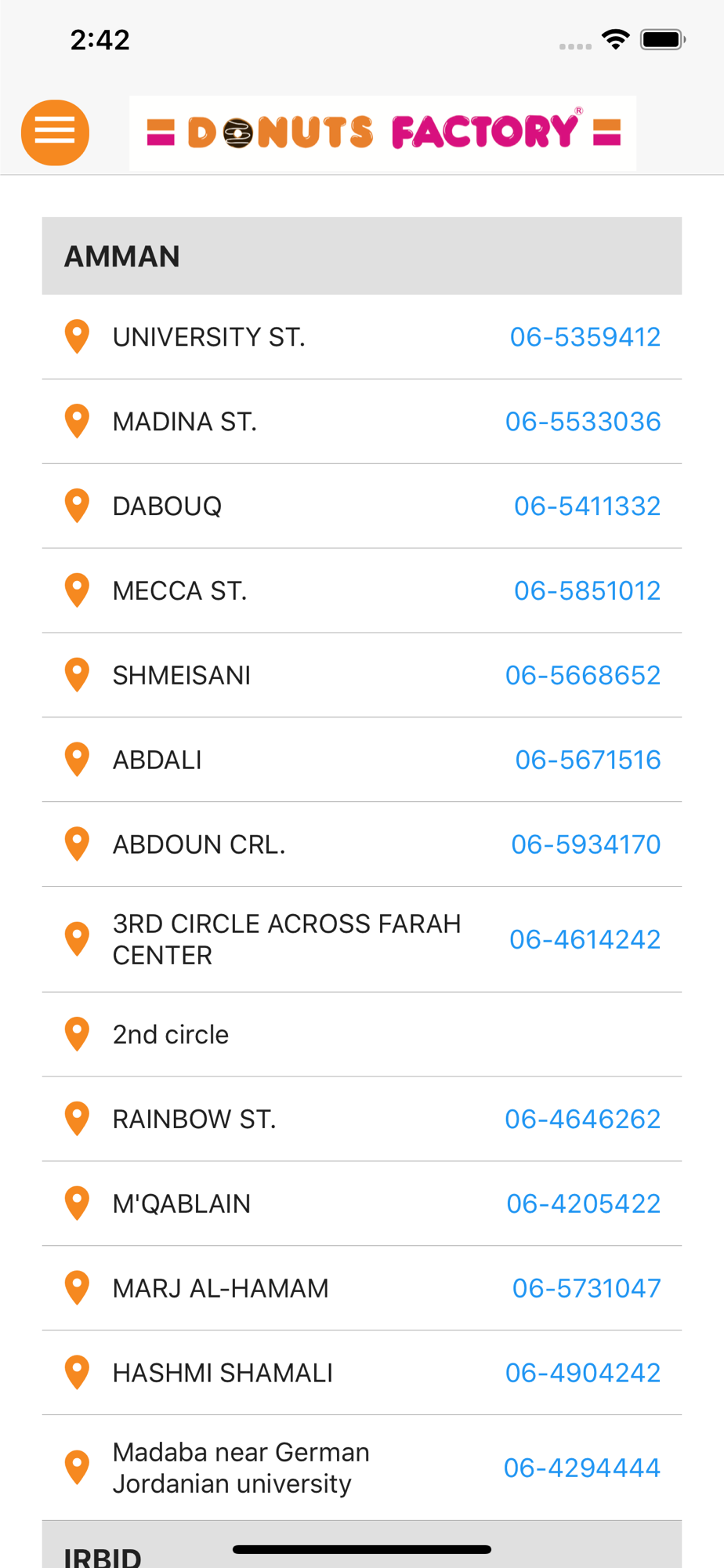
Task: Dial Abdali branch 06-5671516
Action: (x=588, y=760)
